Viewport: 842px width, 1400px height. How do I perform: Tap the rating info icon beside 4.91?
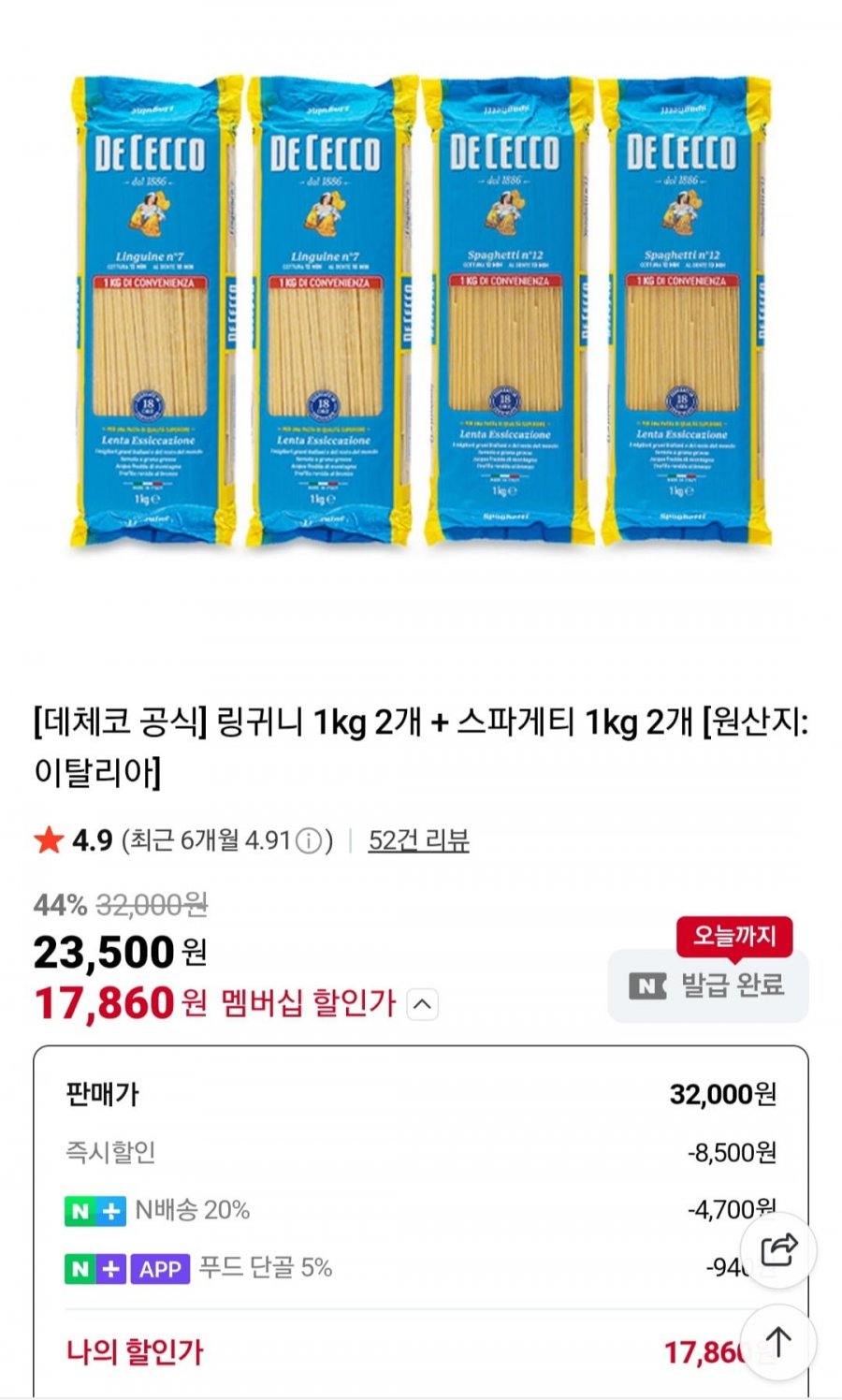tap(309, 841)
